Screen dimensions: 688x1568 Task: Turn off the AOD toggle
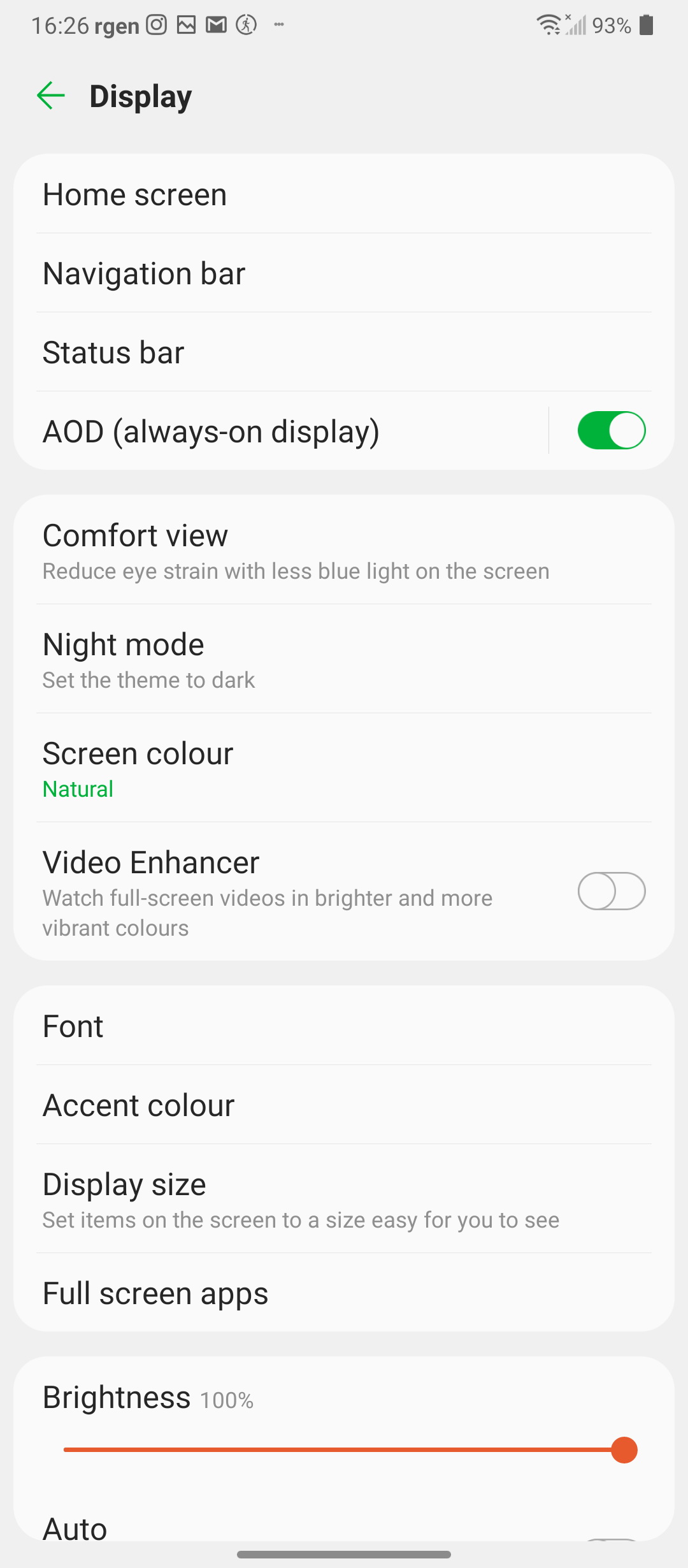pos(611,431)
